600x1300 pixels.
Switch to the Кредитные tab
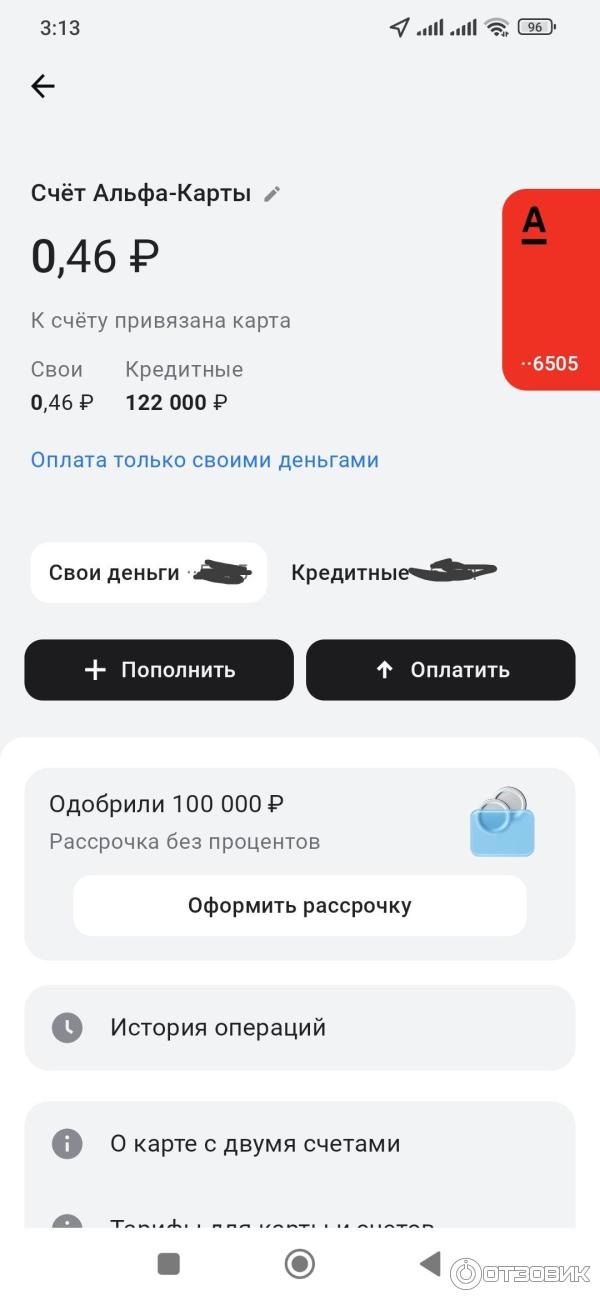coord(393,573)
